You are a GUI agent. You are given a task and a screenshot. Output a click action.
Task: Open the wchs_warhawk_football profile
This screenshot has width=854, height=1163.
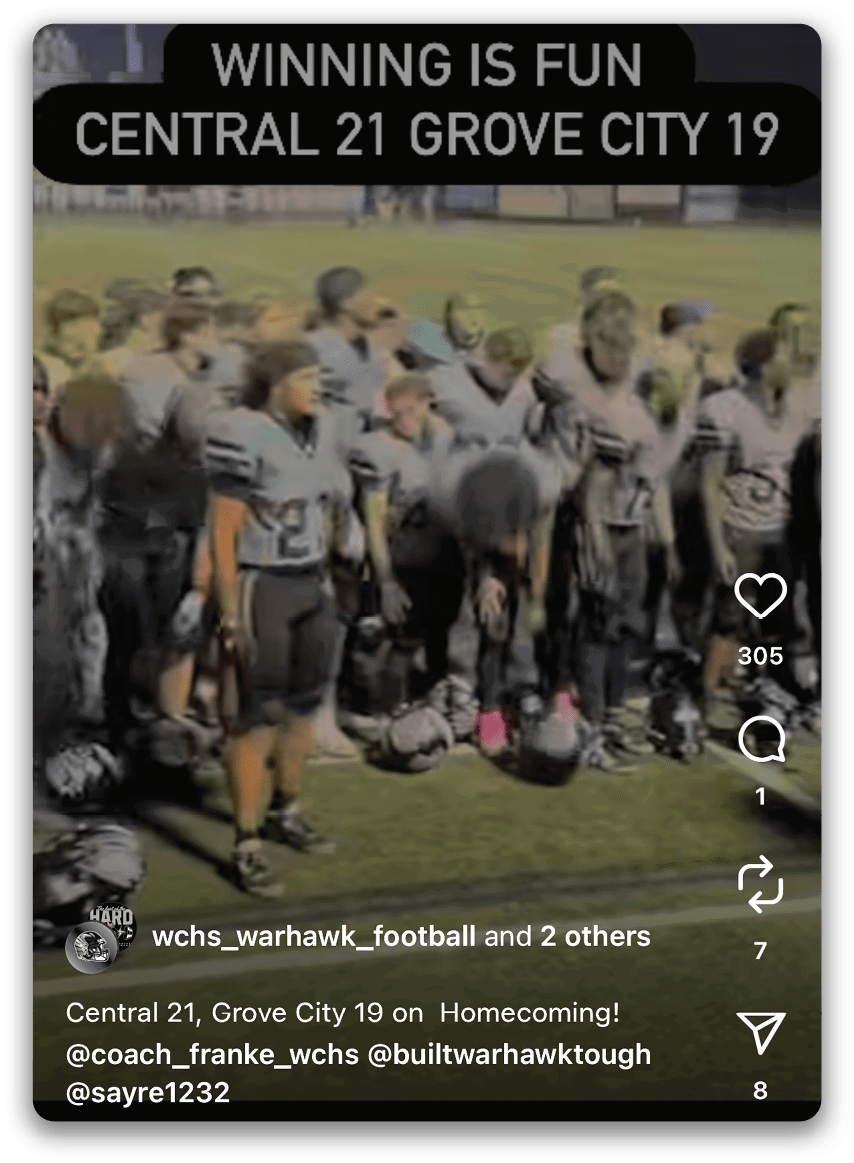pos(313,937)
